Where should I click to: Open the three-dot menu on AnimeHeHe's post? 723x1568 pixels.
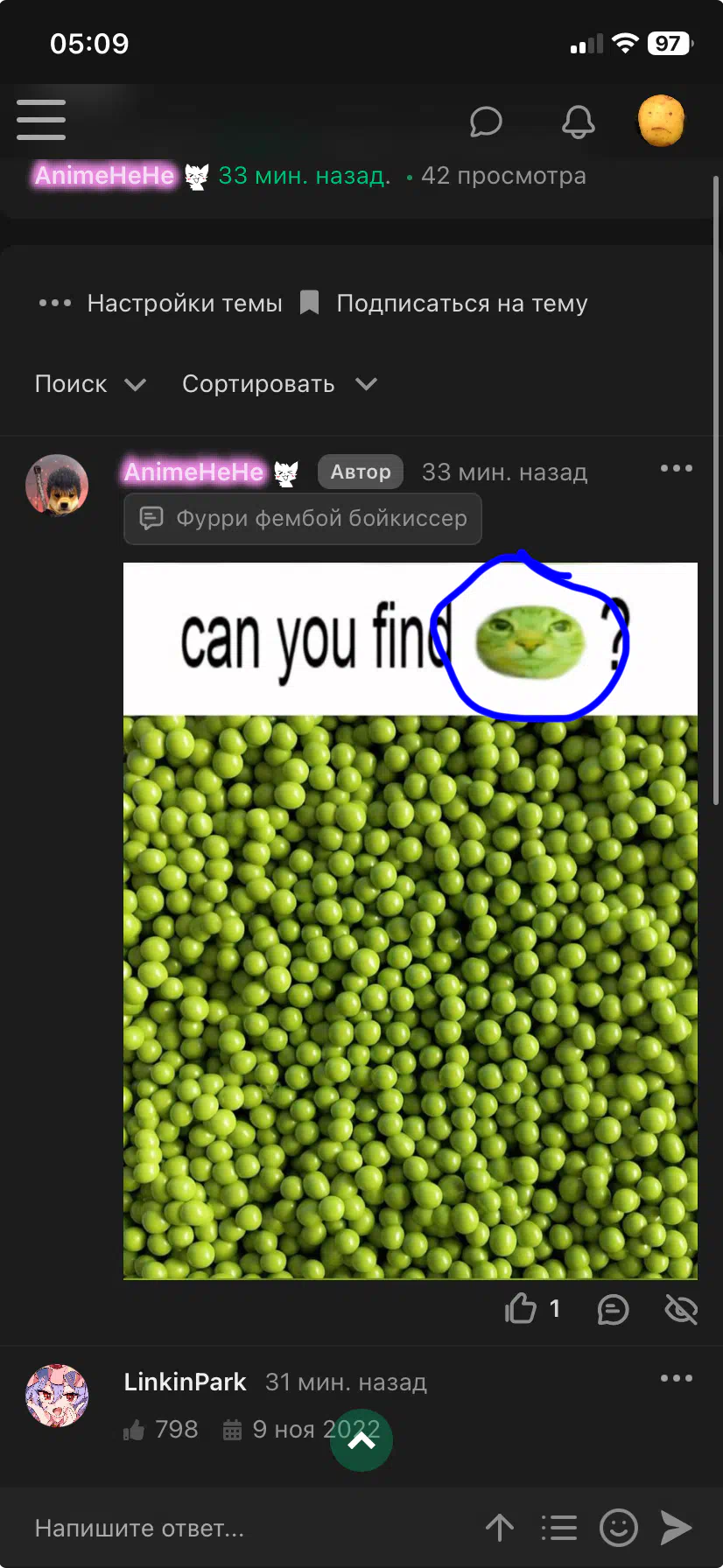pyautogui.click(x=677, y=468)
